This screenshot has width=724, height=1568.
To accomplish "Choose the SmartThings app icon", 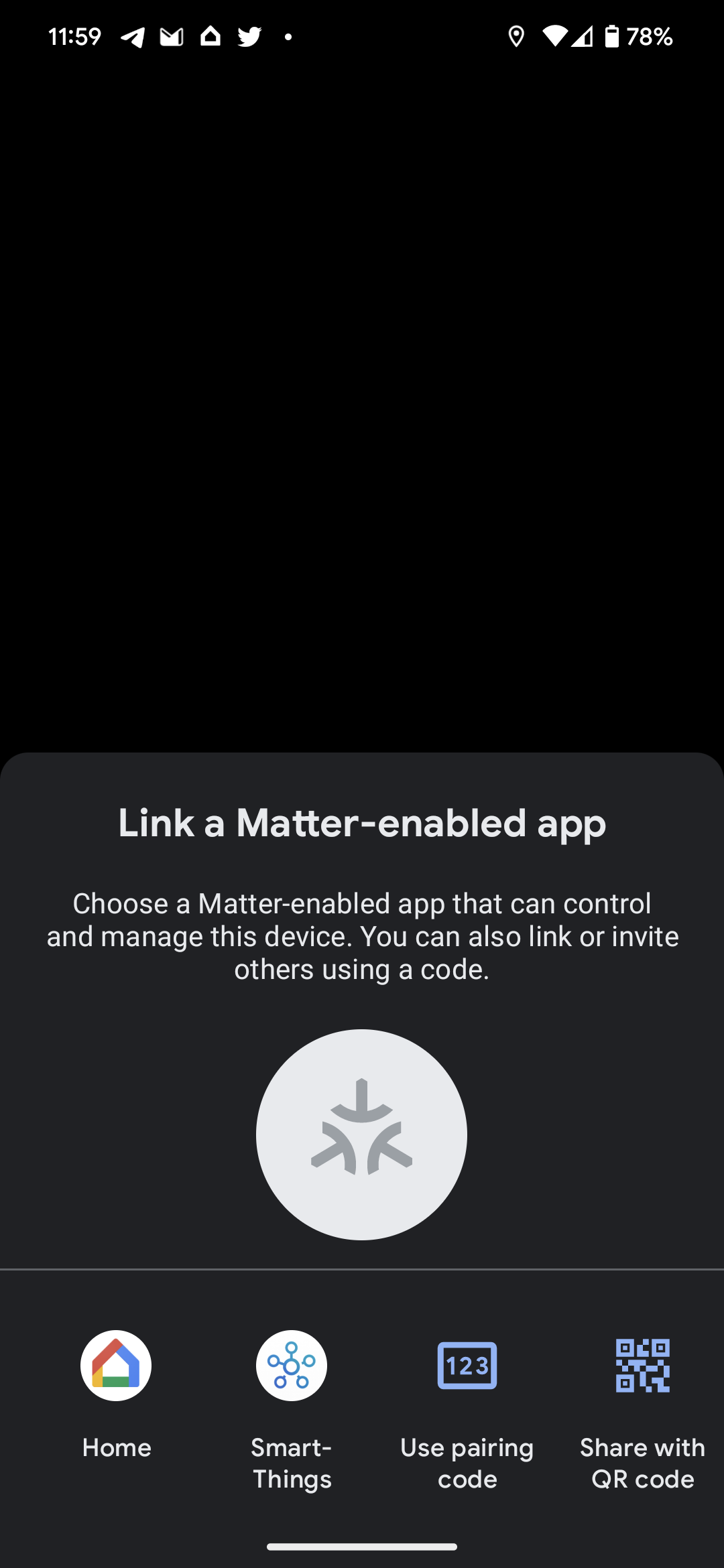I will click(x=291, y=1366).
